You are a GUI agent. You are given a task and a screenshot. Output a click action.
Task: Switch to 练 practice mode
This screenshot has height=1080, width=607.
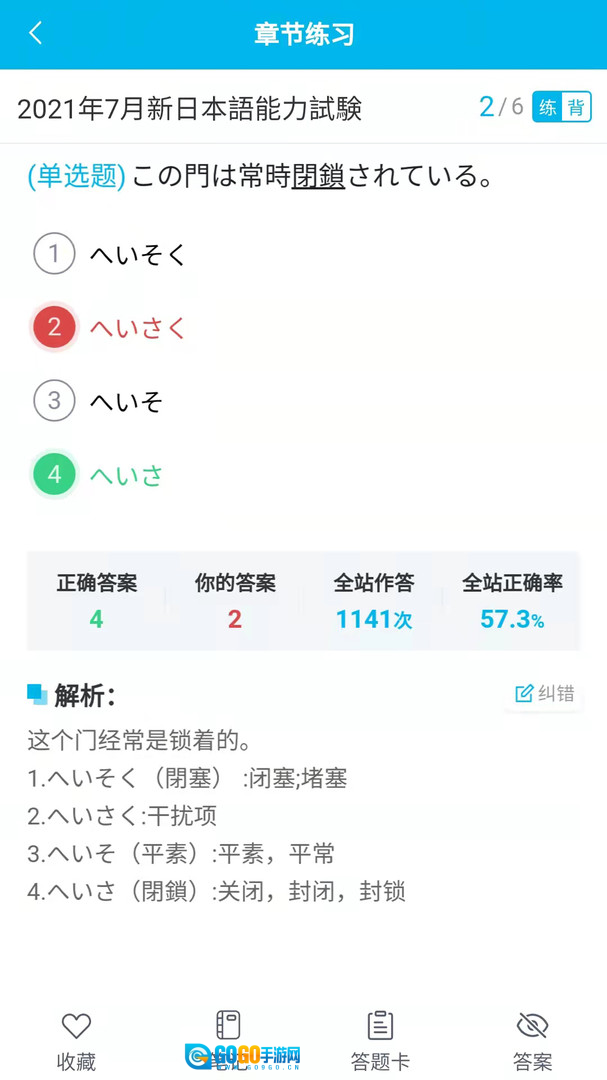point(548,107)
